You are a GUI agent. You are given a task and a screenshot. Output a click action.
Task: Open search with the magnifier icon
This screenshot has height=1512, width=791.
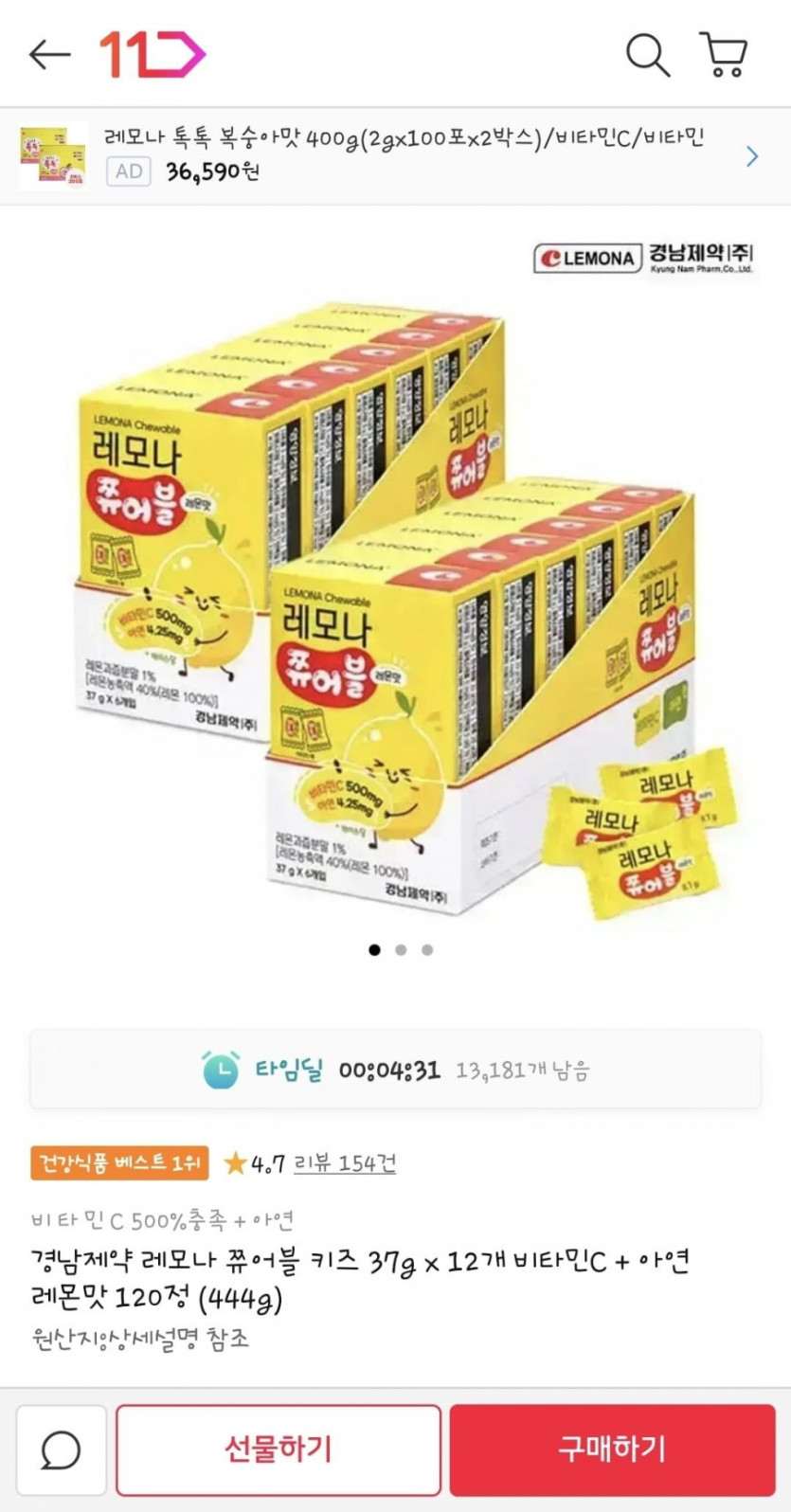coord(648,55)
